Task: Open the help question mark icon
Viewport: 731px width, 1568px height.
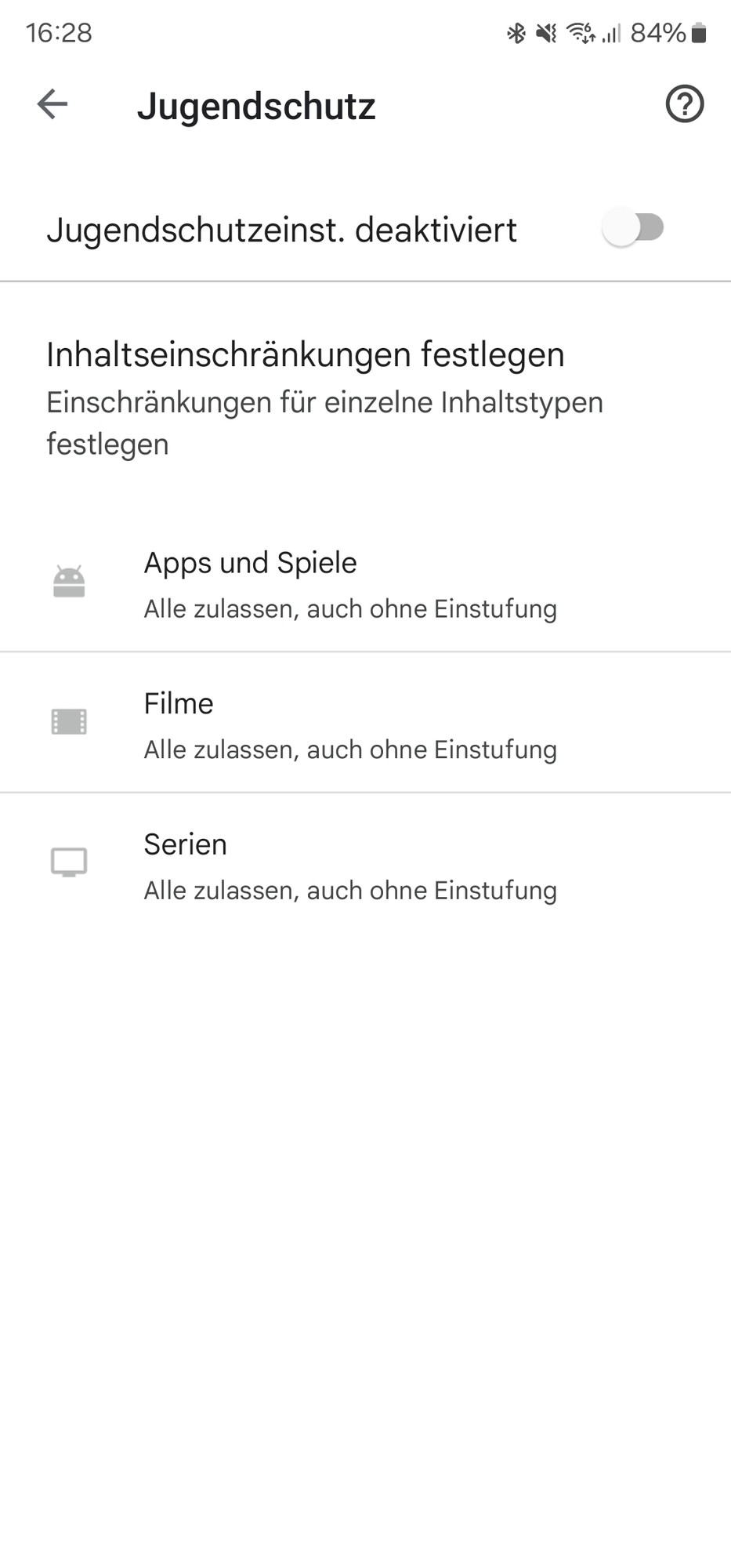Action: click(684, 104)
